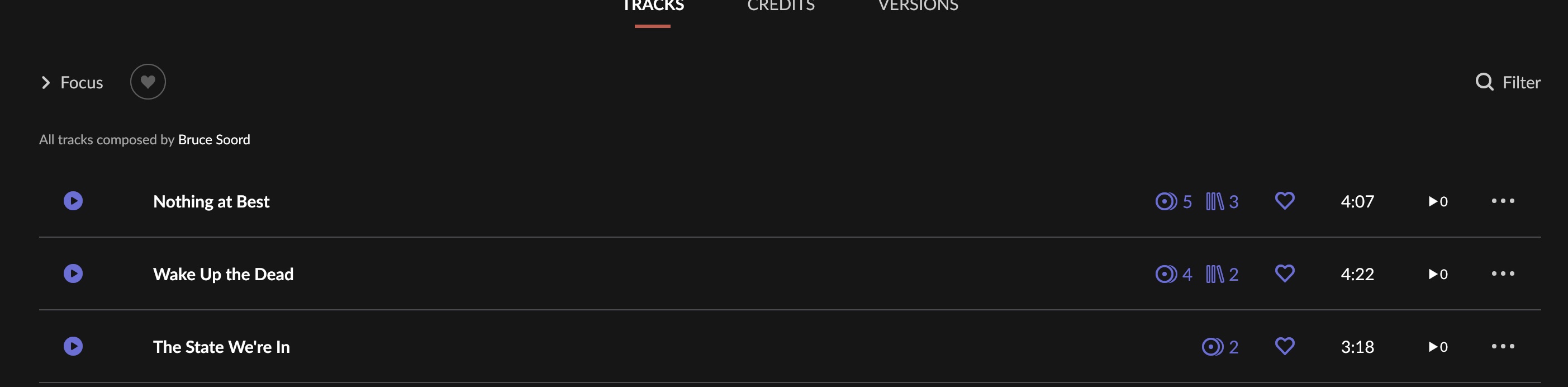Screen dimensions: 1568x387
Task: View library copies of Wake Up the Dead
Action: [x=1222, y=274]
